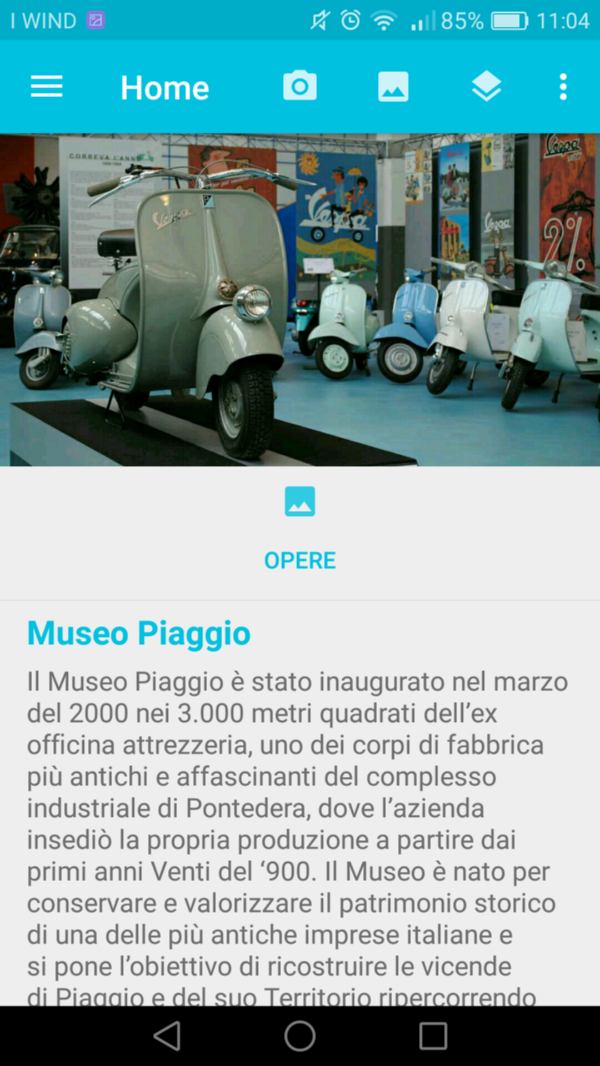The width and height of the screenshot is (600, 1066).
Task: Open the three-dot overflow menu
Action: pyautogui.click(x=563, y=87)
